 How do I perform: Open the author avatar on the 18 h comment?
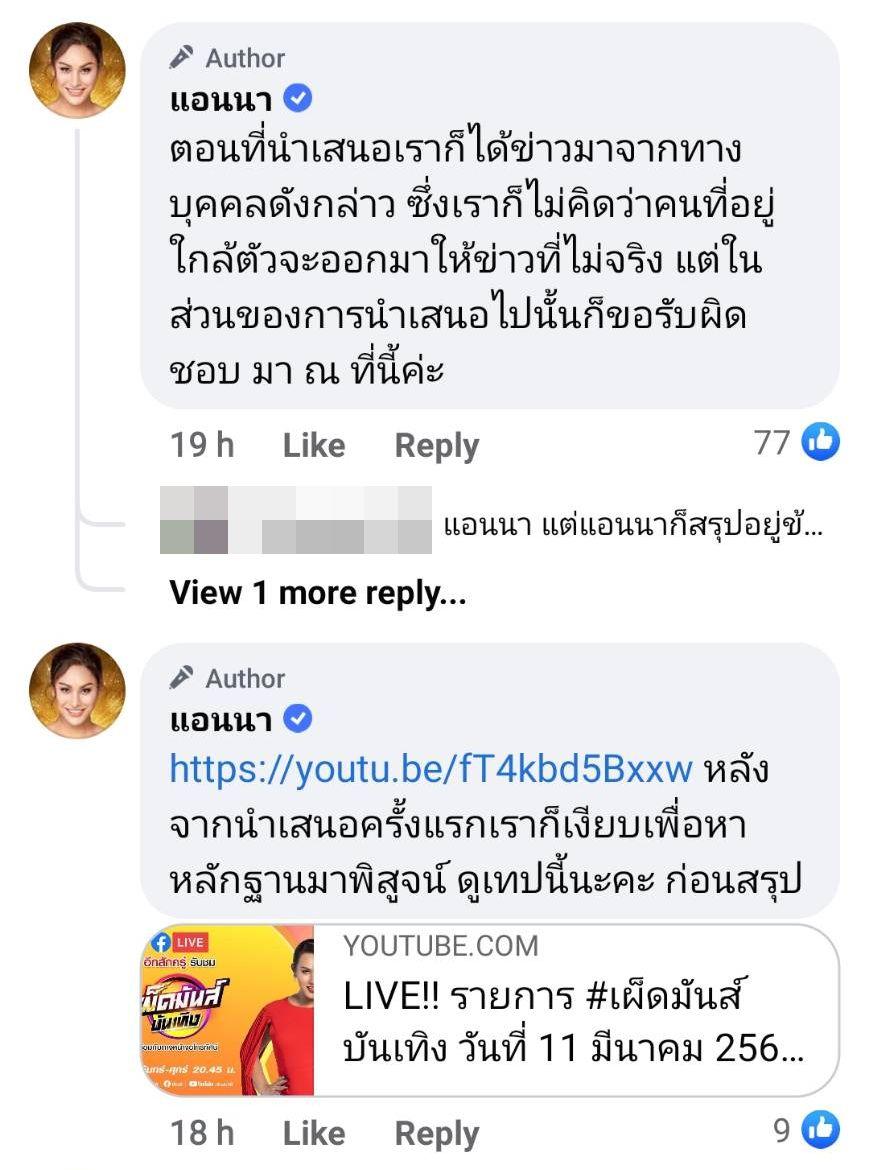coord(77,690)
